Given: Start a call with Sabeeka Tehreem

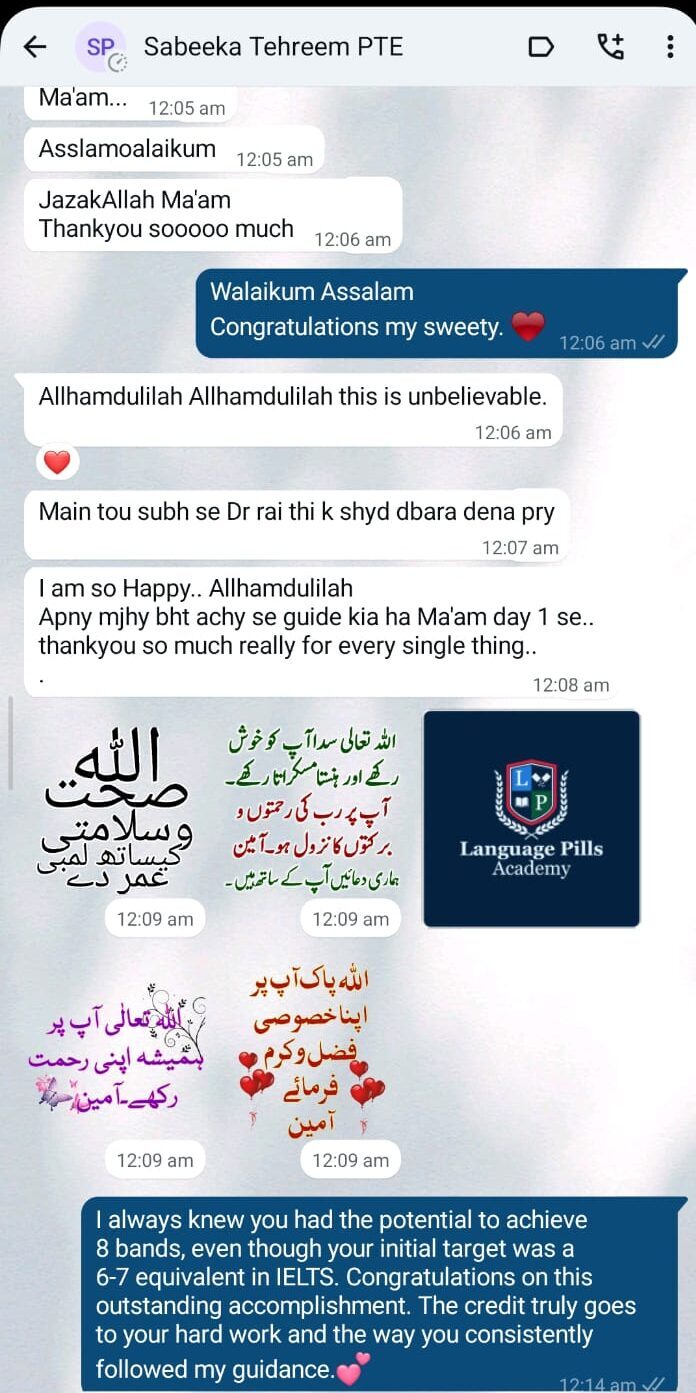Looking at the screenshot, I should tap(609, 47).
